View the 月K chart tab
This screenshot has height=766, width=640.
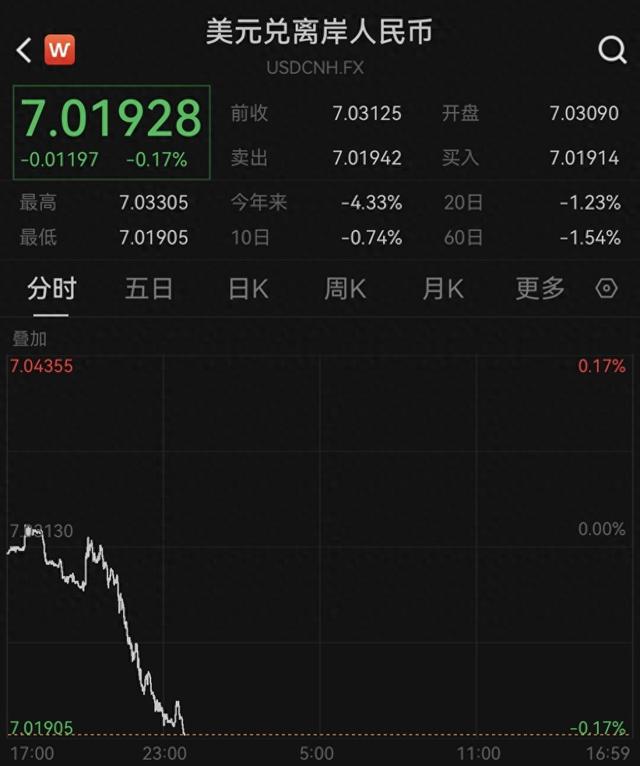coord(442,289)
